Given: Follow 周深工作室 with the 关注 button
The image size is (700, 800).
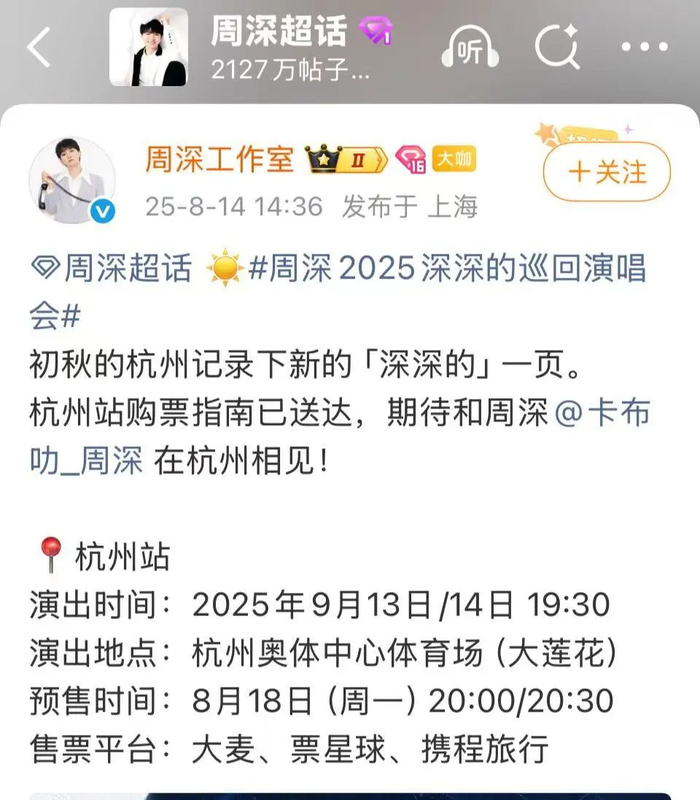Looking at the screenshot, I should coord(606,172).
